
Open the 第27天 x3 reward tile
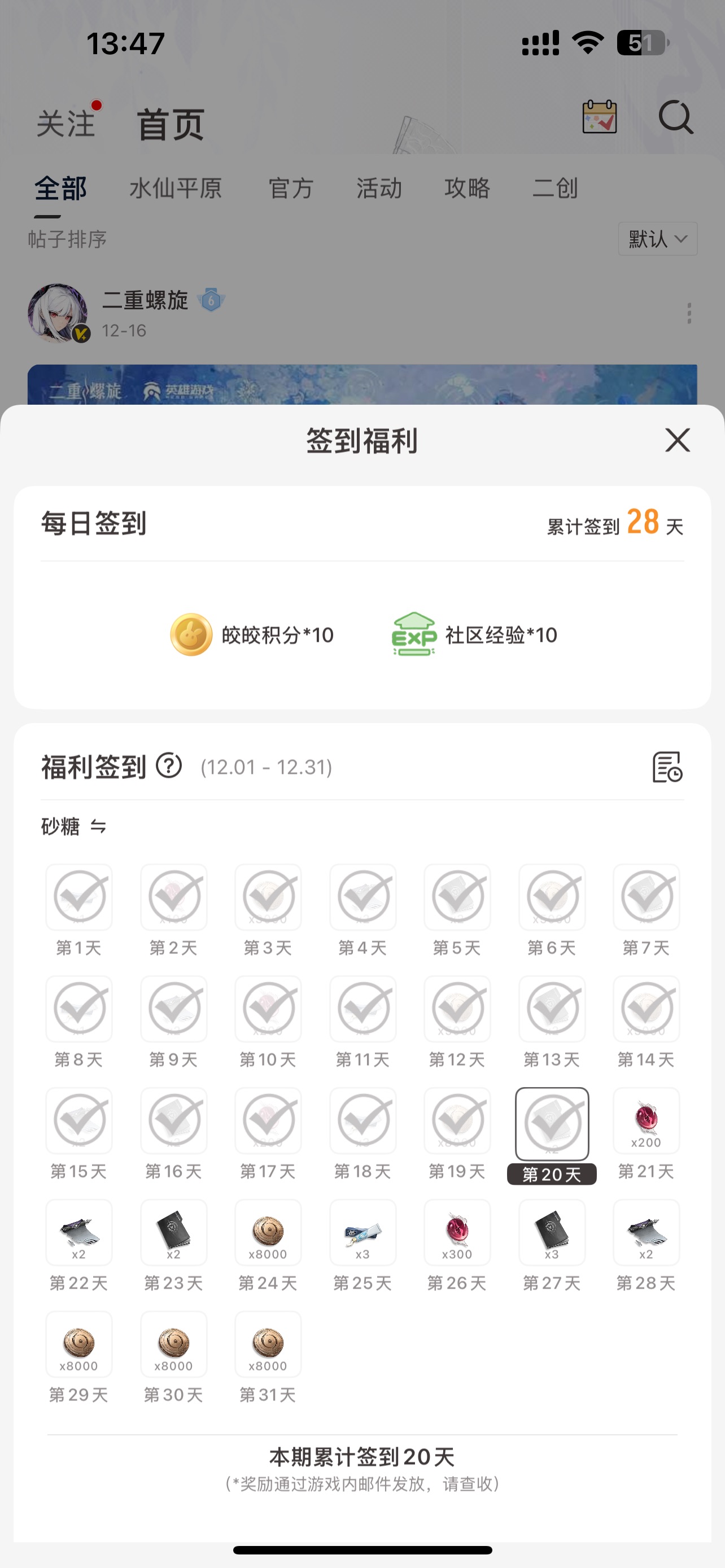pos(552,1233)
